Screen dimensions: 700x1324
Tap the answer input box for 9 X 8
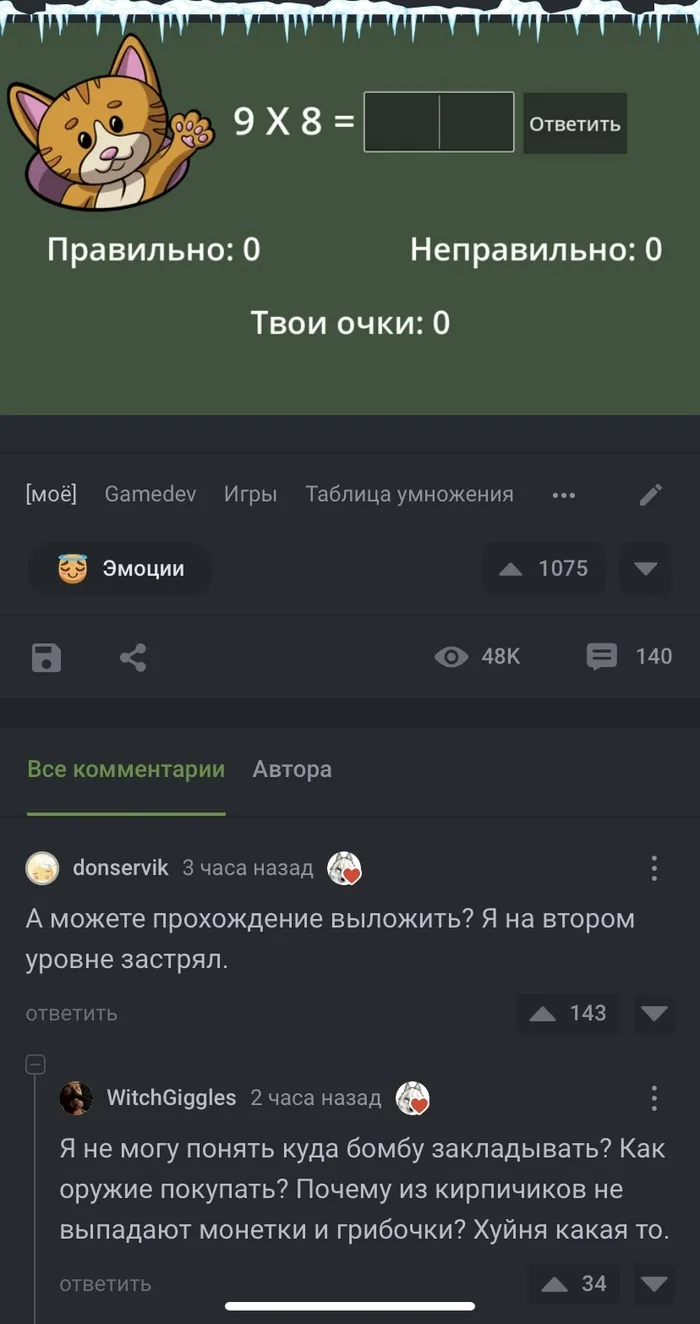pyautogui.click(x=439, y=122)
